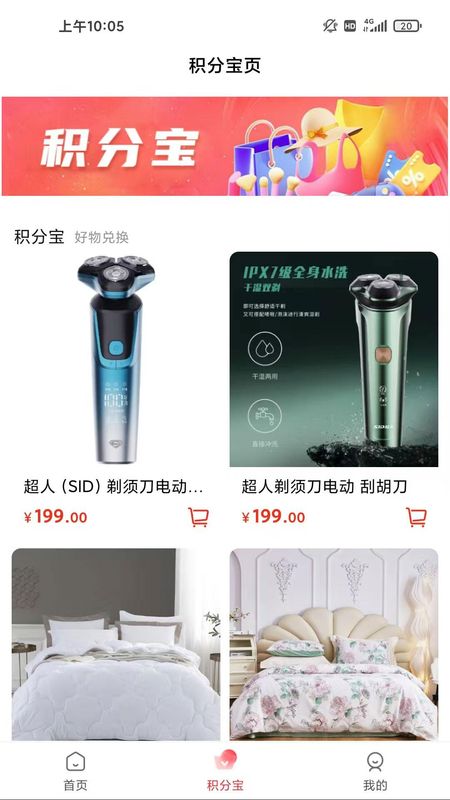450x800 pixels.
Task: Switch to the 首页 tab
Action: 76,771
